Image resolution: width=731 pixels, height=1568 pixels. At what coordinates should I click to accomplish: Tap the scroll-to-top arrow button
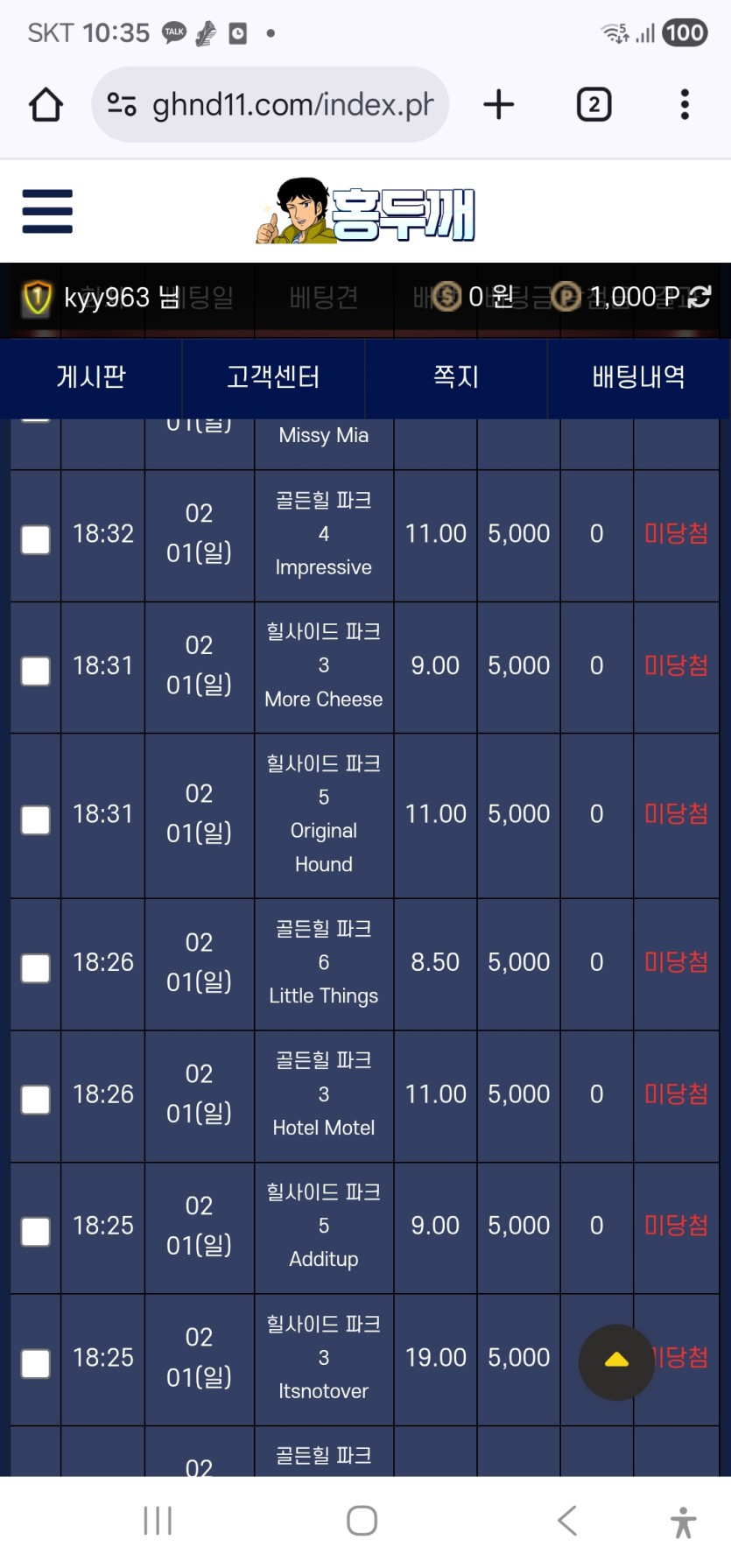(x=616, y=1361)
